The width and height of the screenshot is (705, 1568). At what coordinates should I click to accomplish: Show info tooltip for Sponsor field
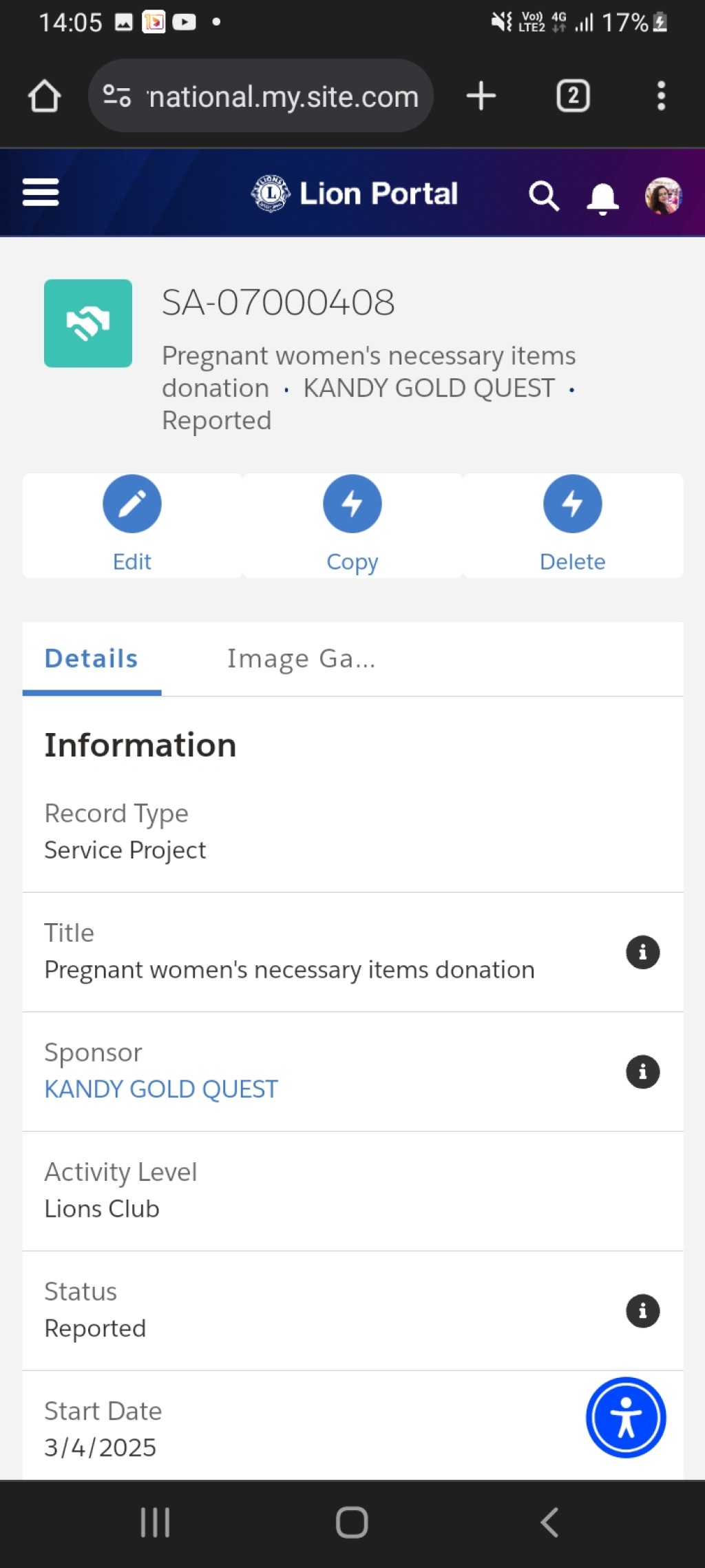[x=642, y=1072]
